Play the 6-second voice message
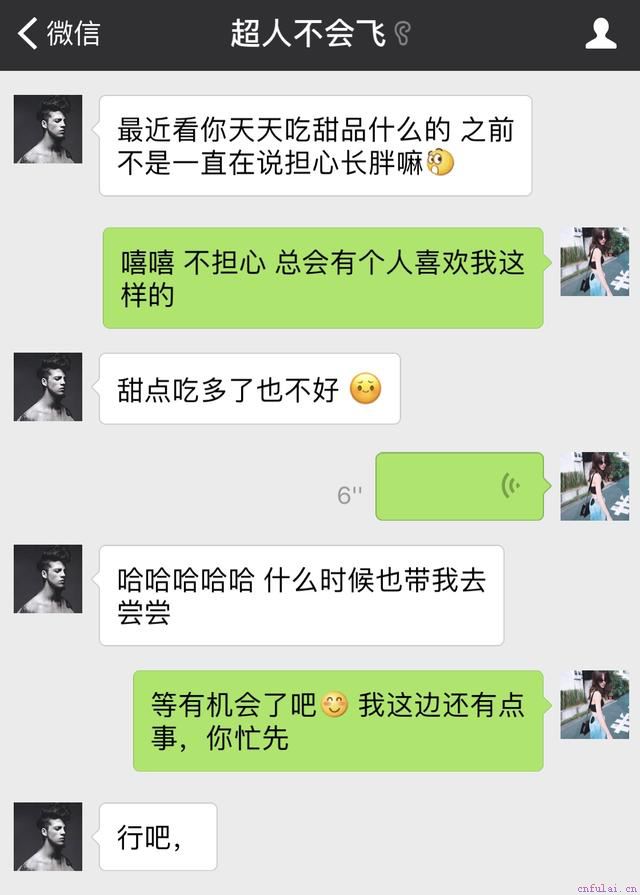The width and height of the screenshot is (640, 895). (x=460, y=486)
